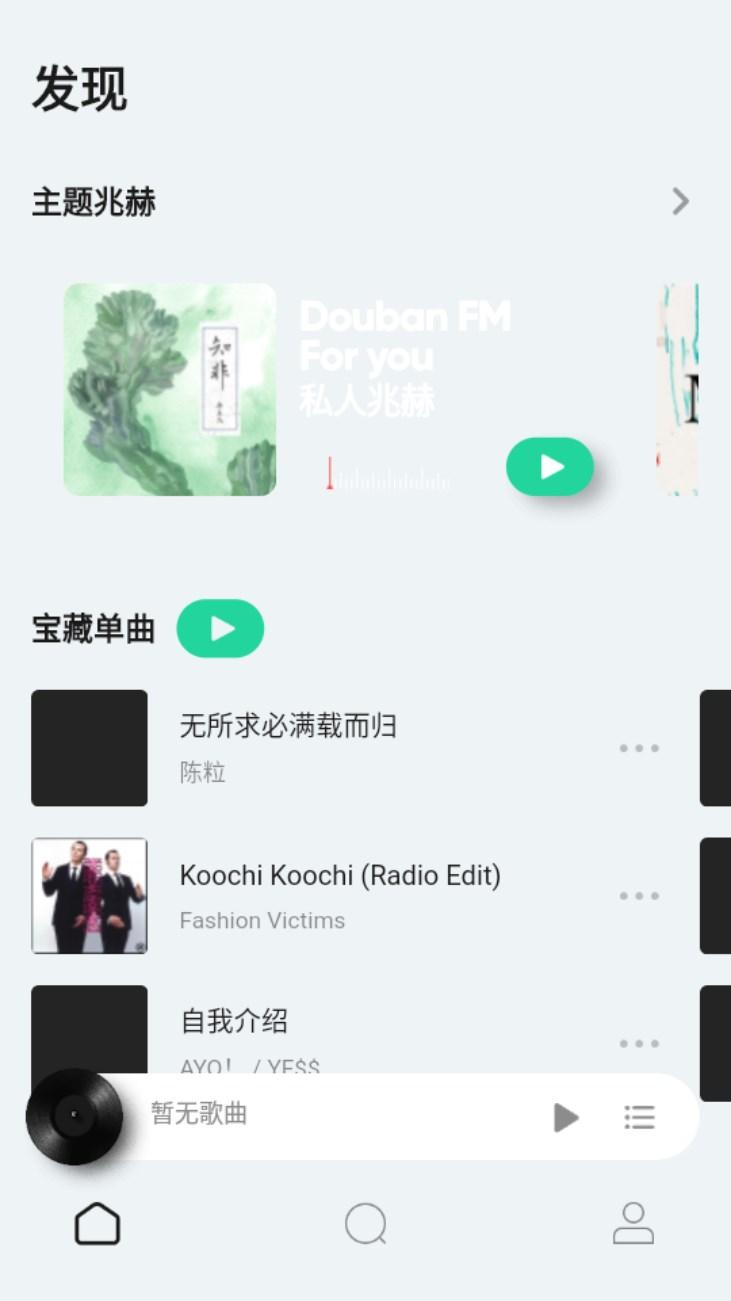Open the profile tab at the bottom

point(634,1223)
